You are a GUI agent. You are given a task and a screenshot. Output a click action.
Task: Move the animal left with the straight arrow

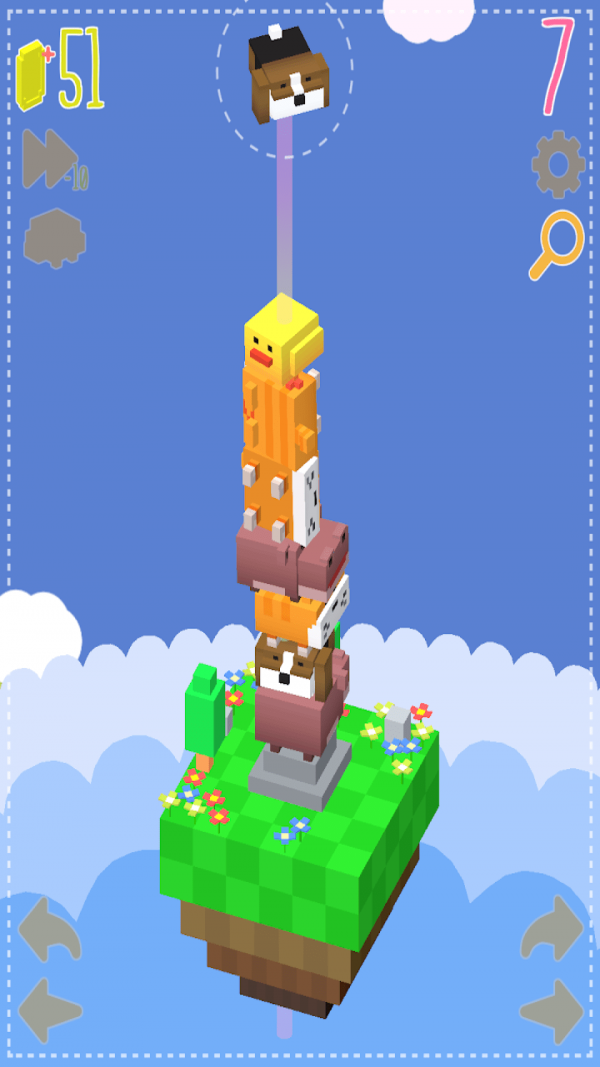48,1010
